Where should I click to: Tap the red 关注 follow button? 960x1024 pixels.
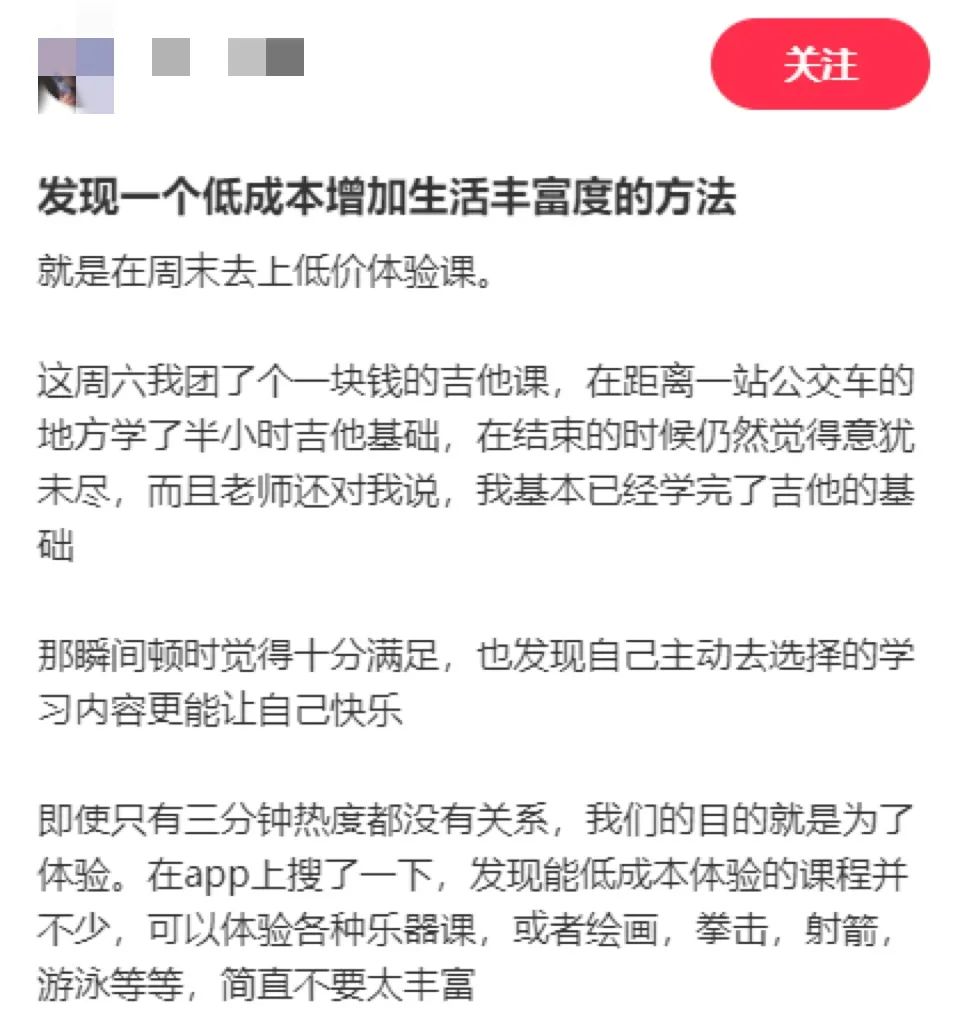click(x=820, y=65)
